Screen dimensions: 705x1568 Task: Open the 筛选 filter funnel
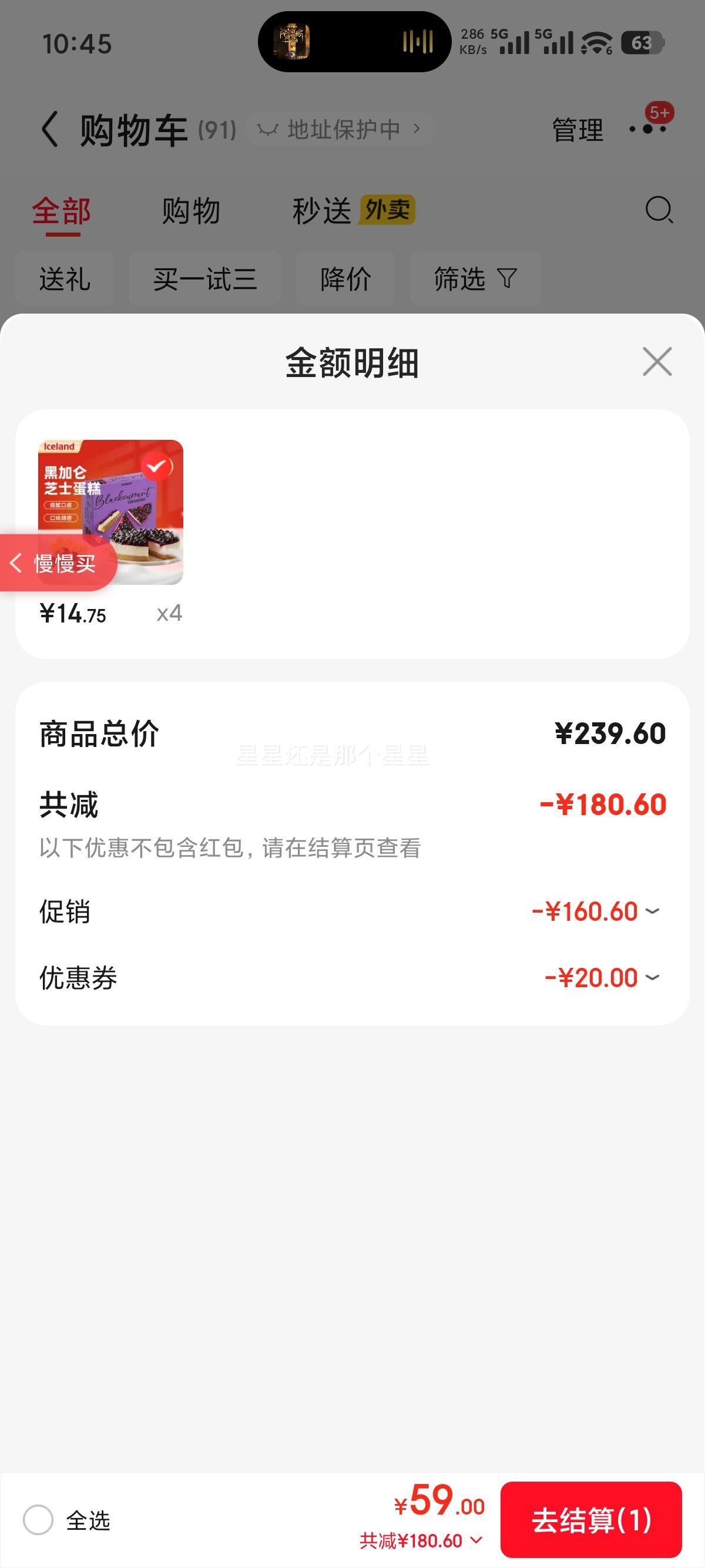pos(476,278)
